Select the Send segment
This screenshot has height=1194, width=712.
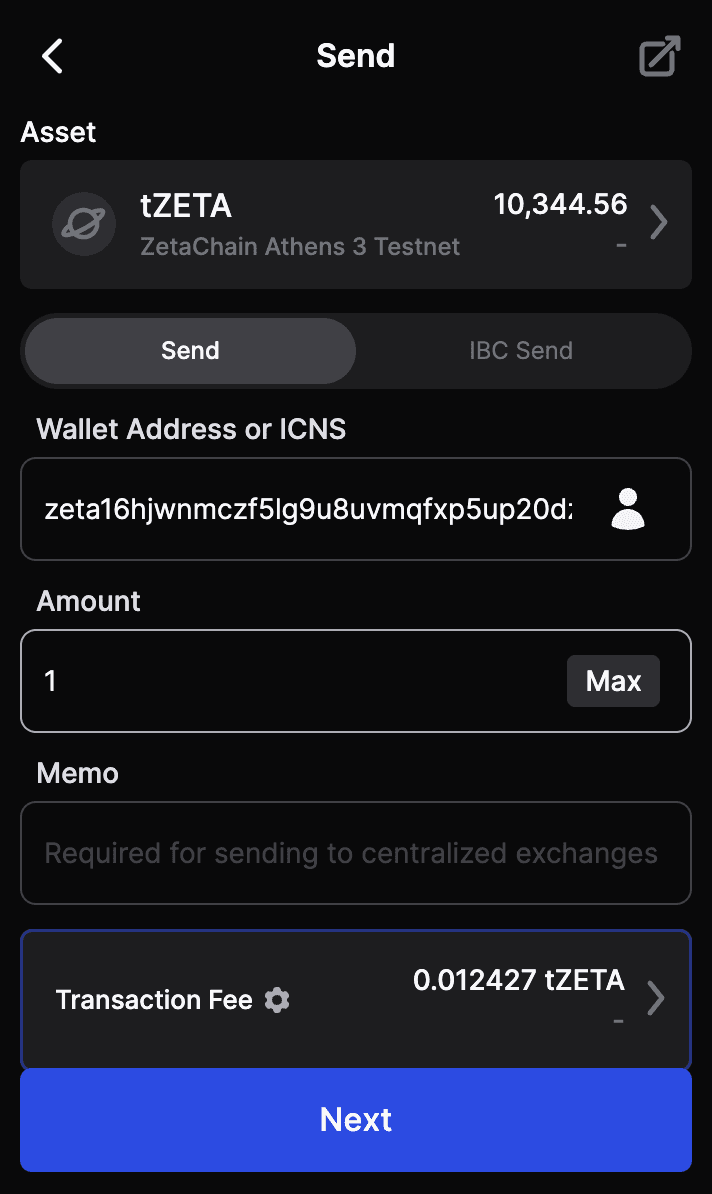[190, 351]
